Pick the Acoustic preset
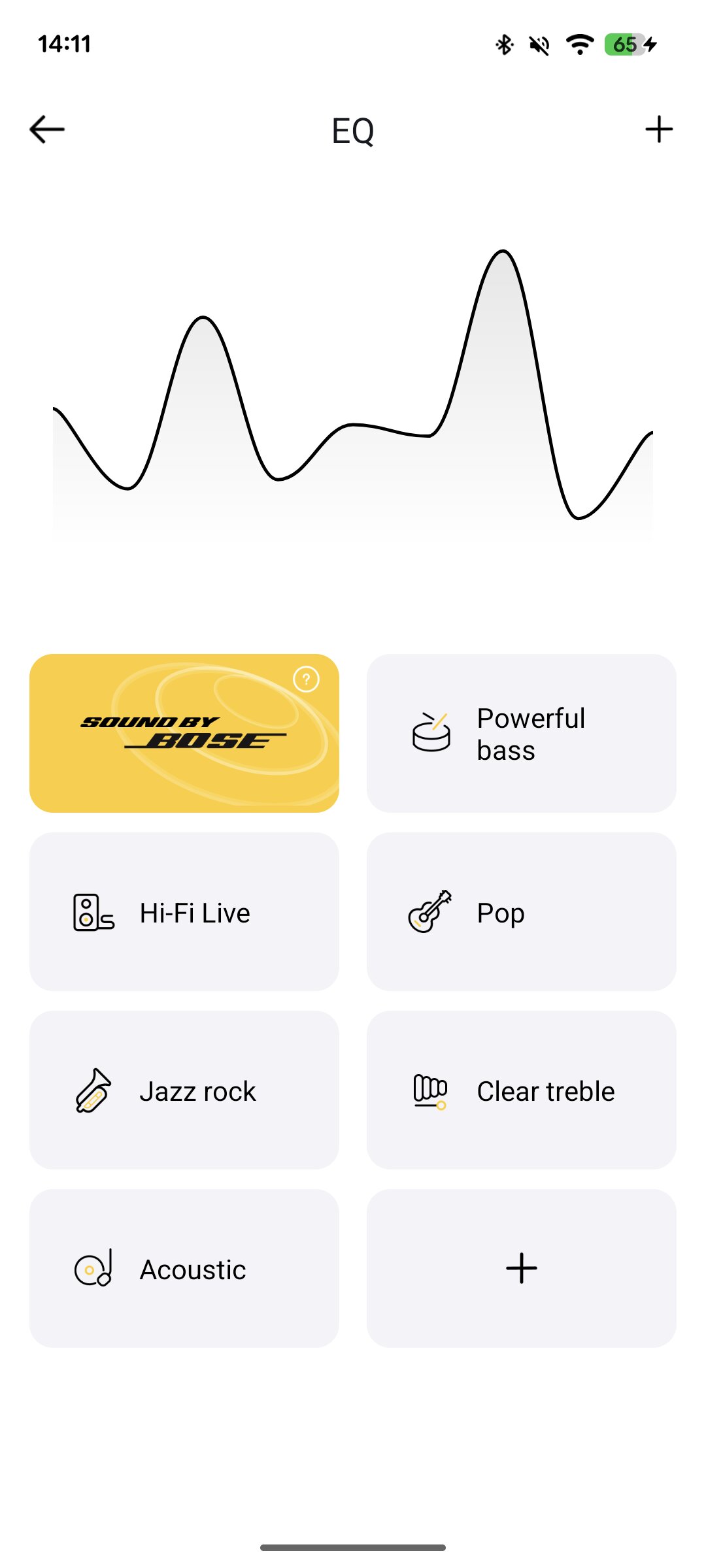706x1568 pixels. pos(184,1269)
